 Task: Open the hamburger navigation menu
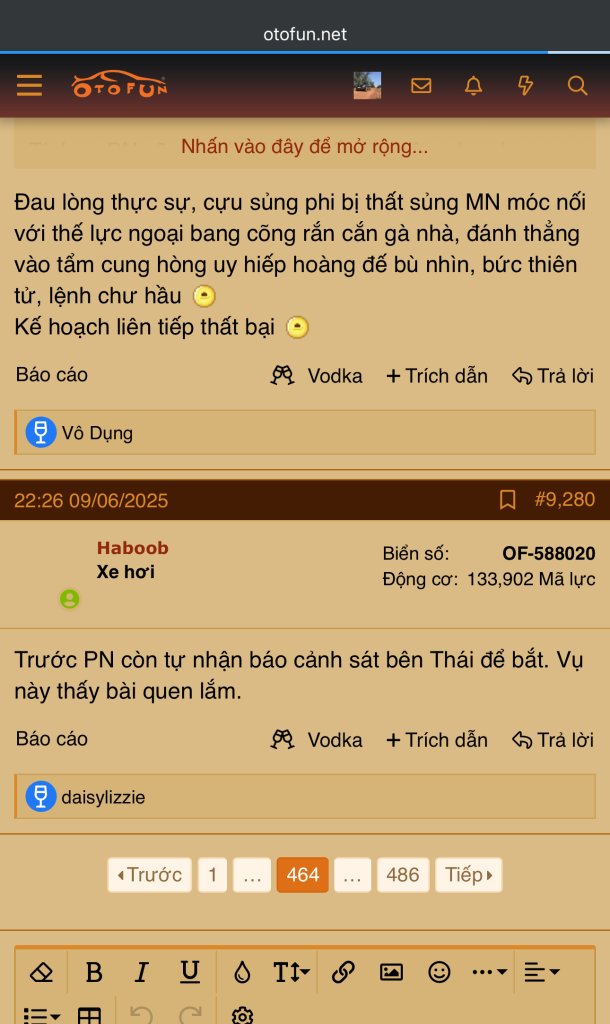30,86
